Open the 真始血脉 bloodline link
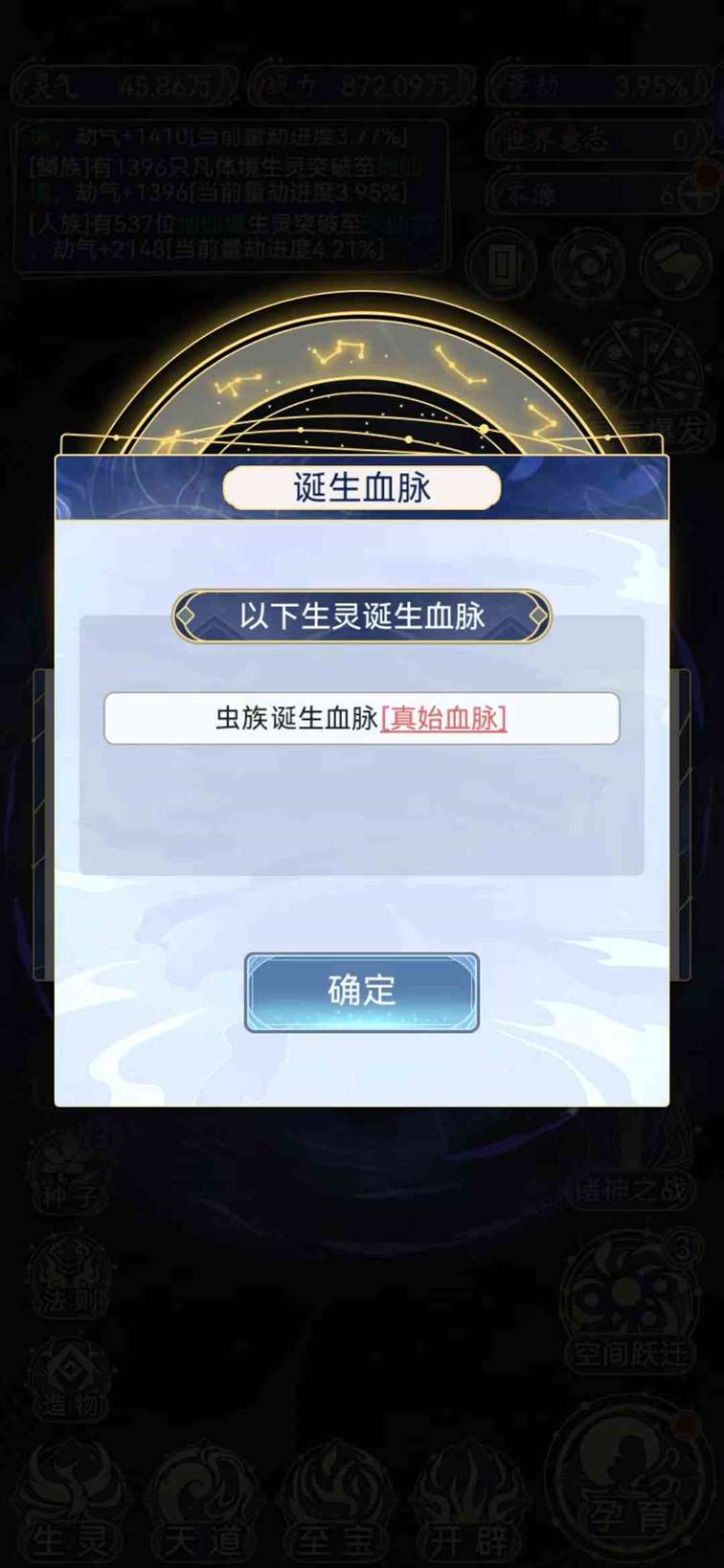Viewport: 724px width, 1568px height. (x=443, y=718)
